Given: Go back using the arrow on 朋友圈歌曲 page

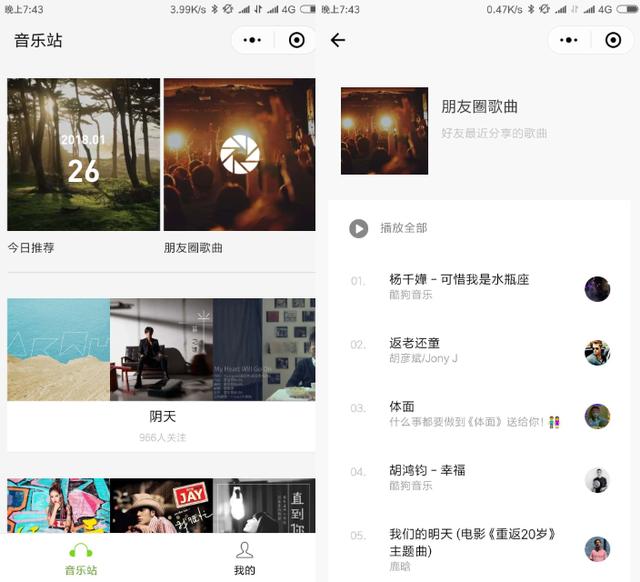Looking at the screenshot, I should coord(338,40).
